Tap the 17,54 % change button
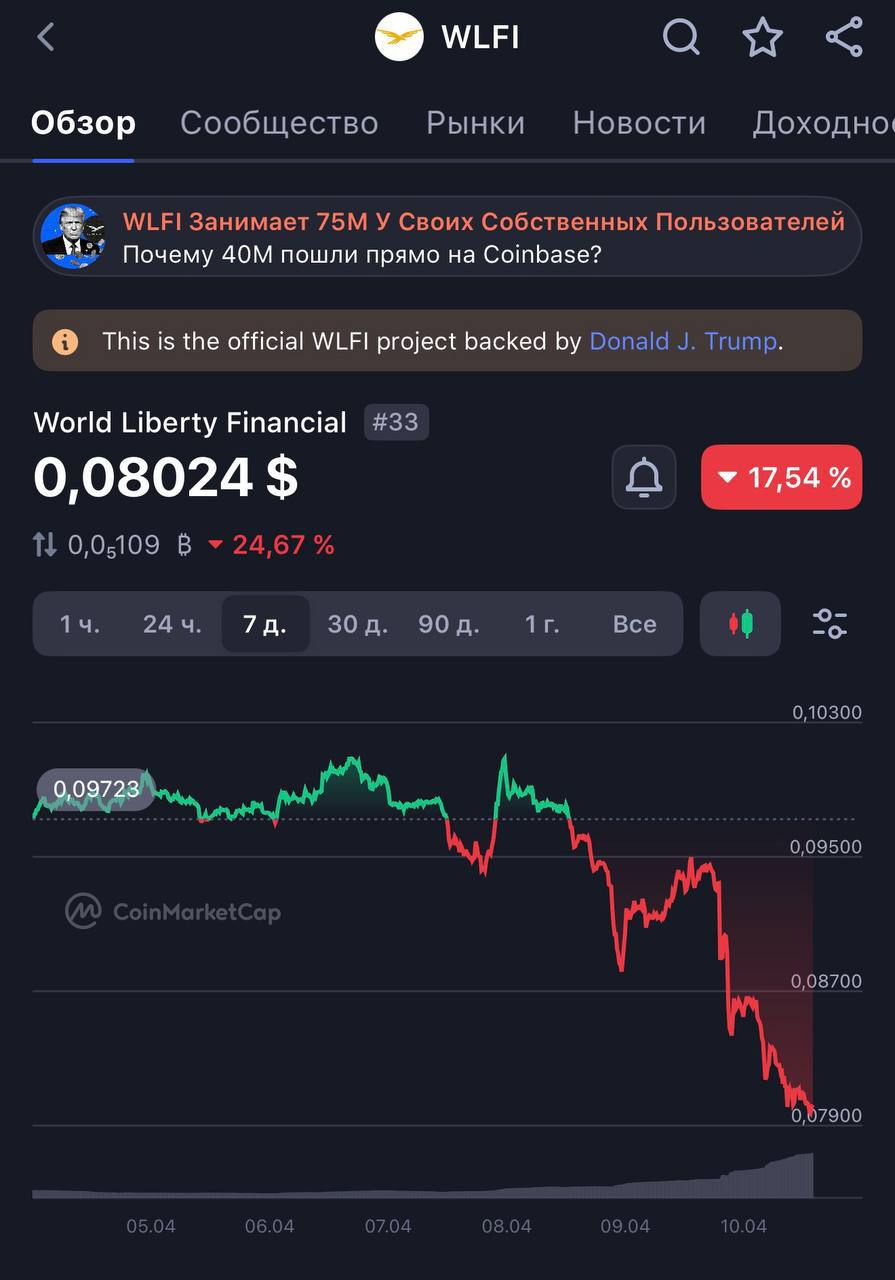895x1280 pixels. (781, 477)
